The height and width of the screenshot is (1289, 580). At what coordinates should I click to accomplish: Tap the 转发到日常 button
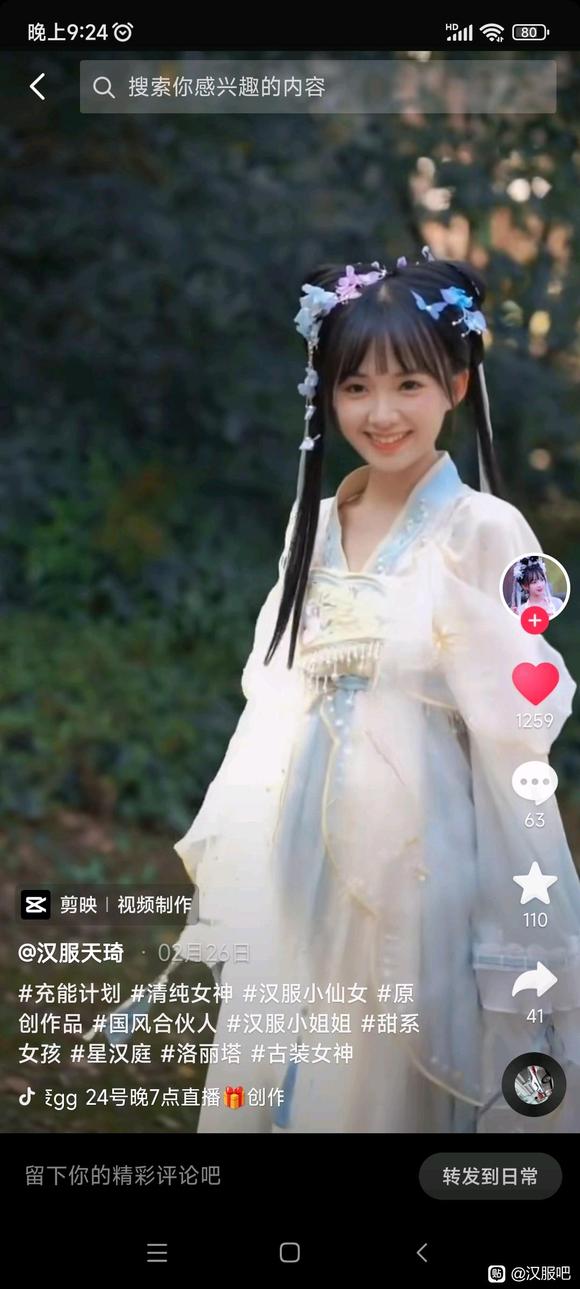click(x=490, y=1176)
